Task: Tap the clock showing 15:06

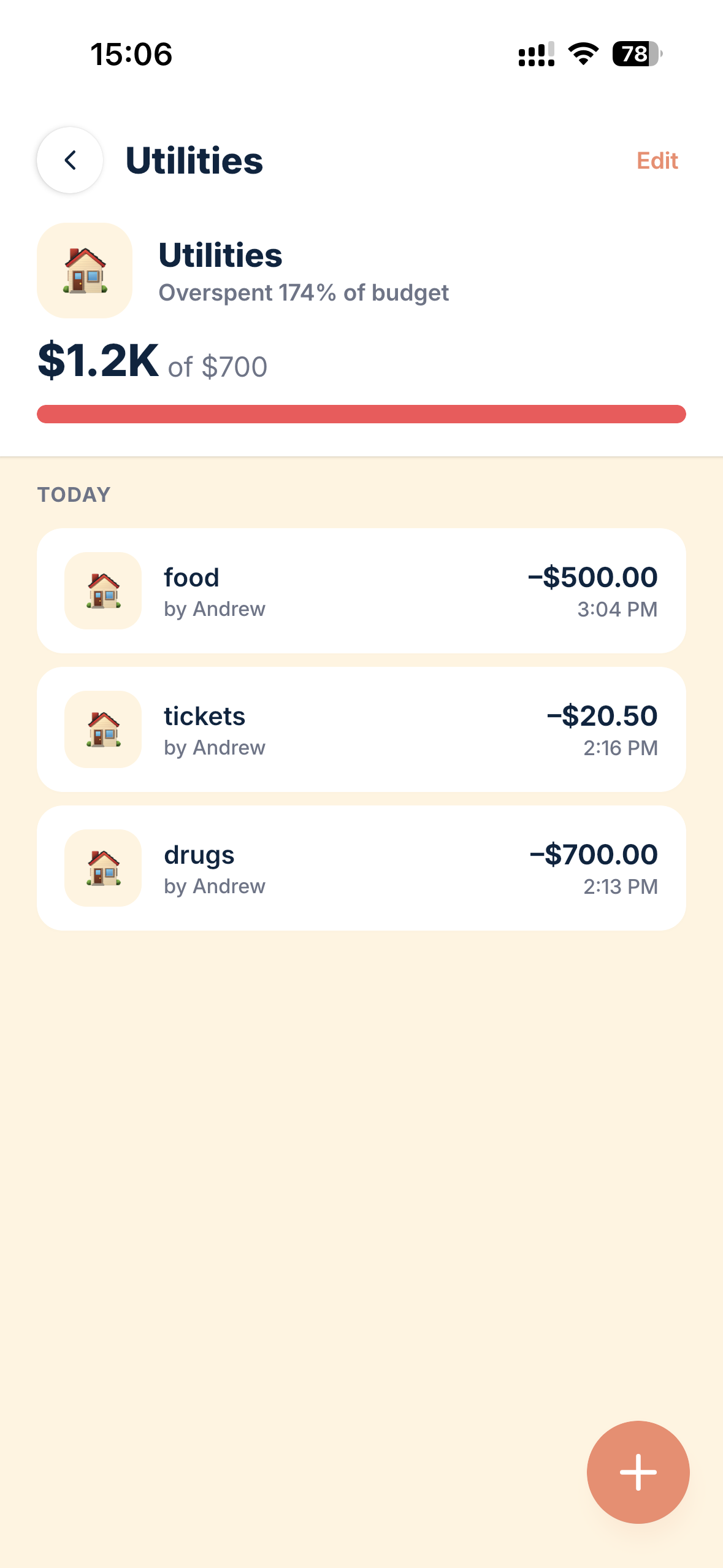Action: [131, 55]
